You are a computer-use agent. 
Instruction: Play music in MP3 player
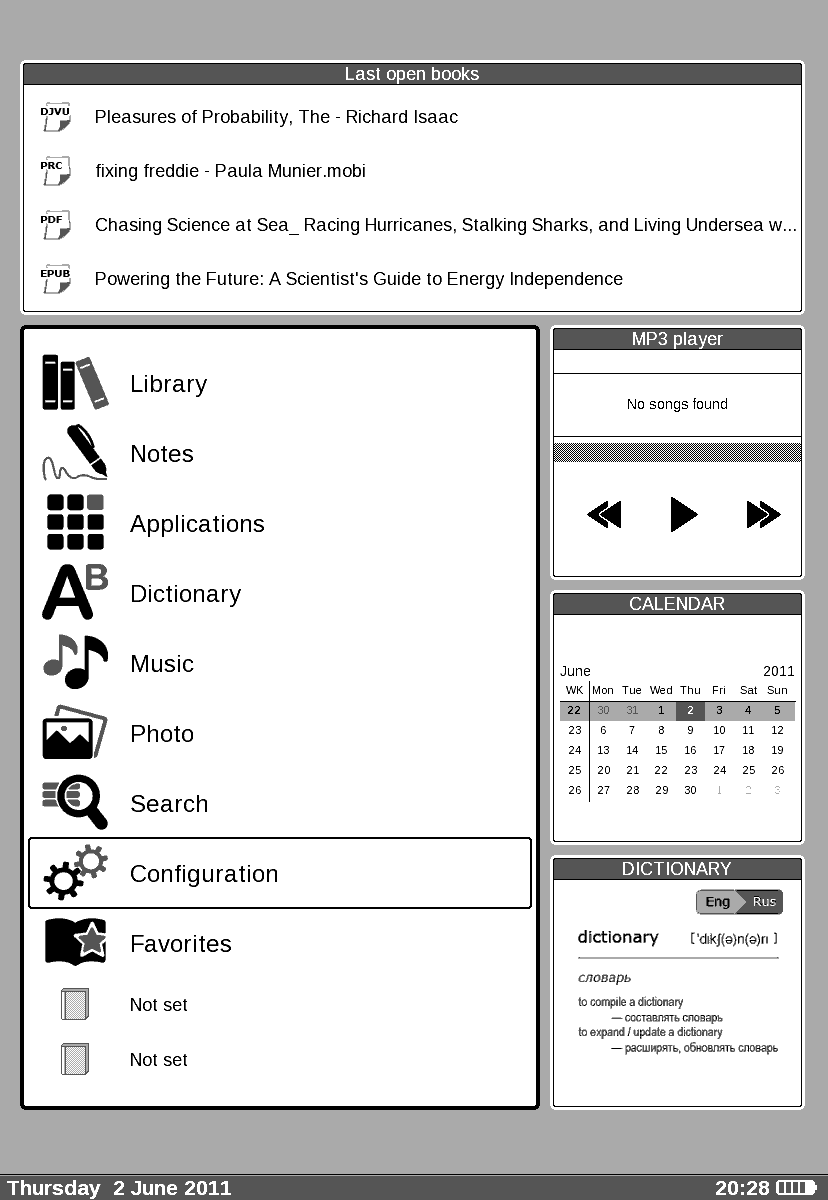(x=683, y=515)
